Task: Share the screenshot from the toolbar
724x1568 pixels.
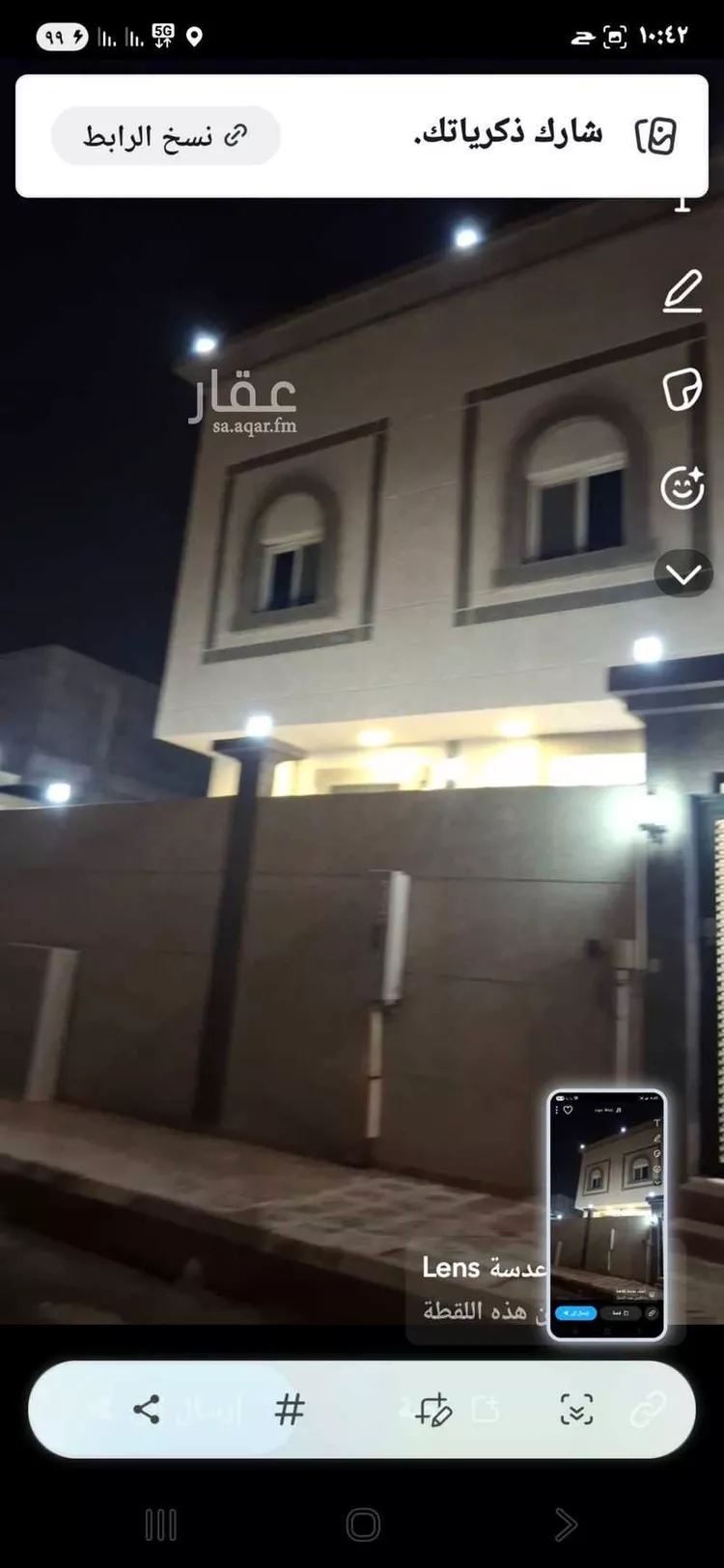Action: [147, 1410]
